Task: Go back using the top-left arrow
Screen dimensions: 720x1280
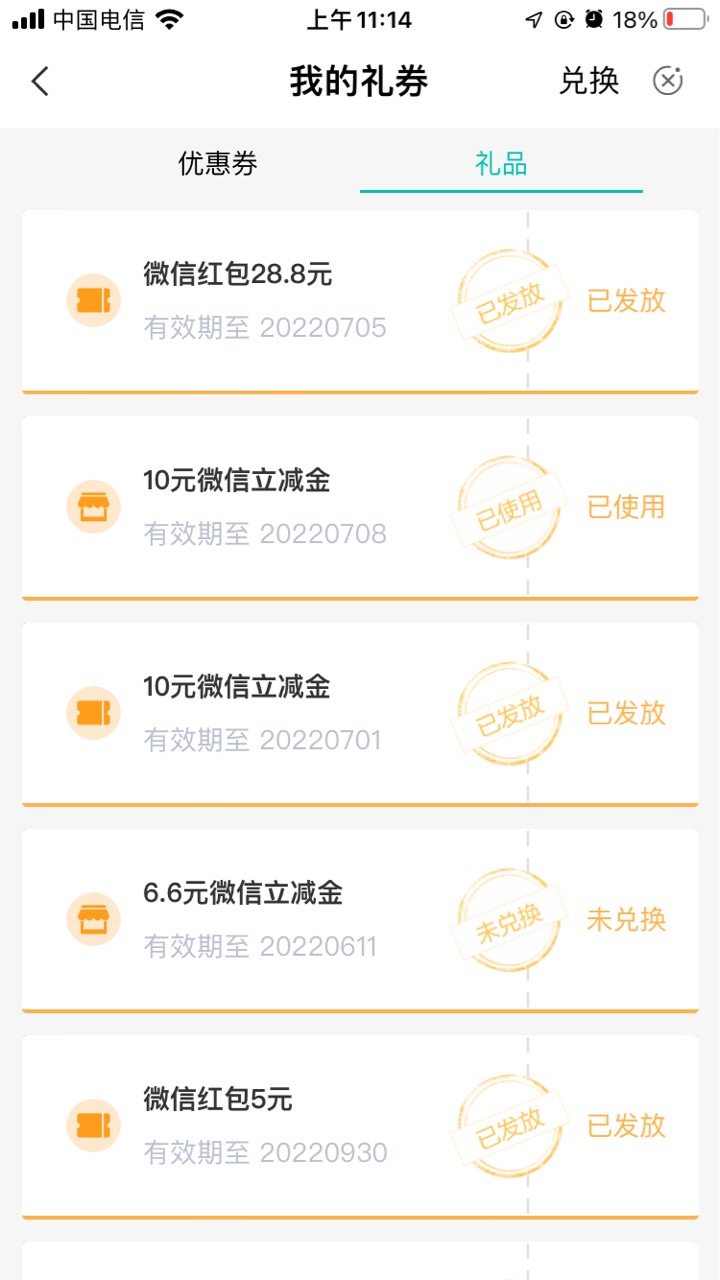Action: pyautogui.click(x=40, y=81)
